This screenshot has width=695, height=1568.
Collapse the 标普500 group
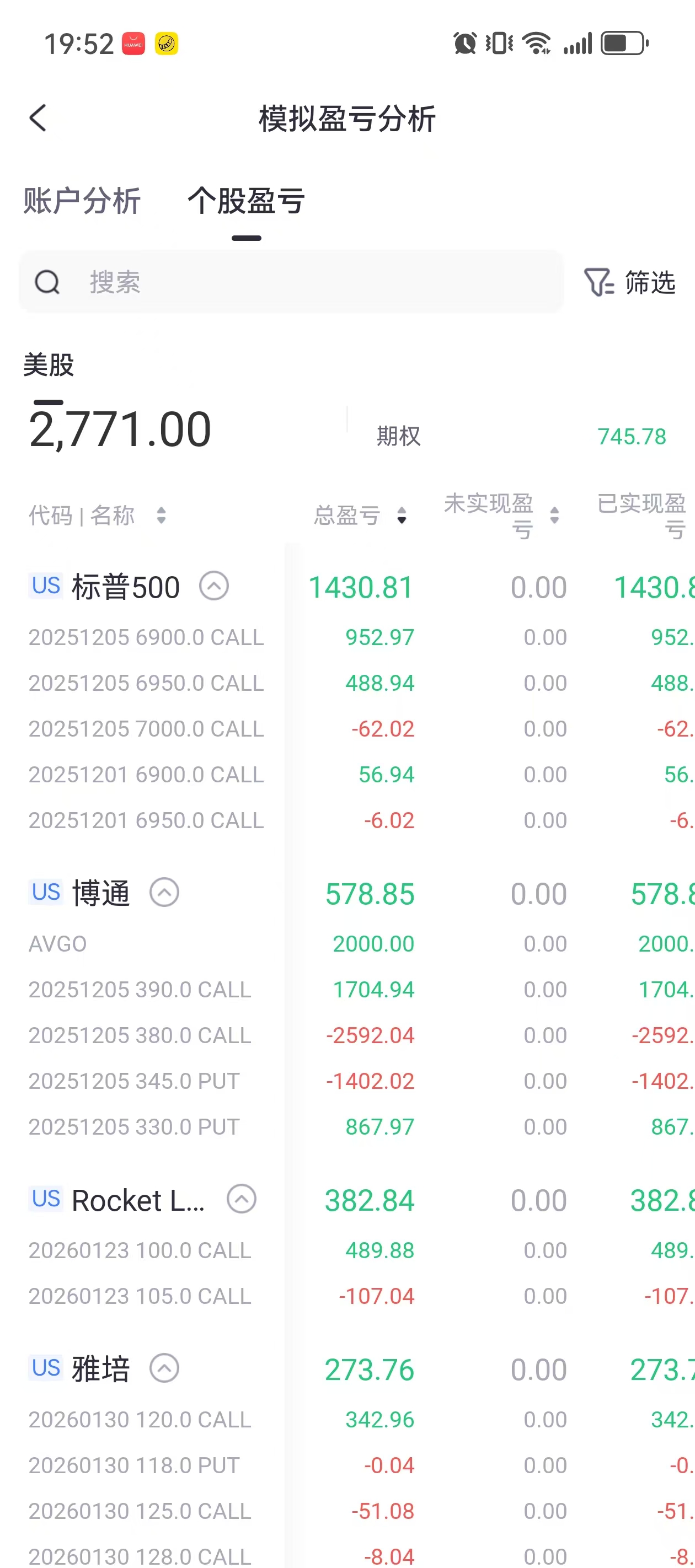click(214, 586)
